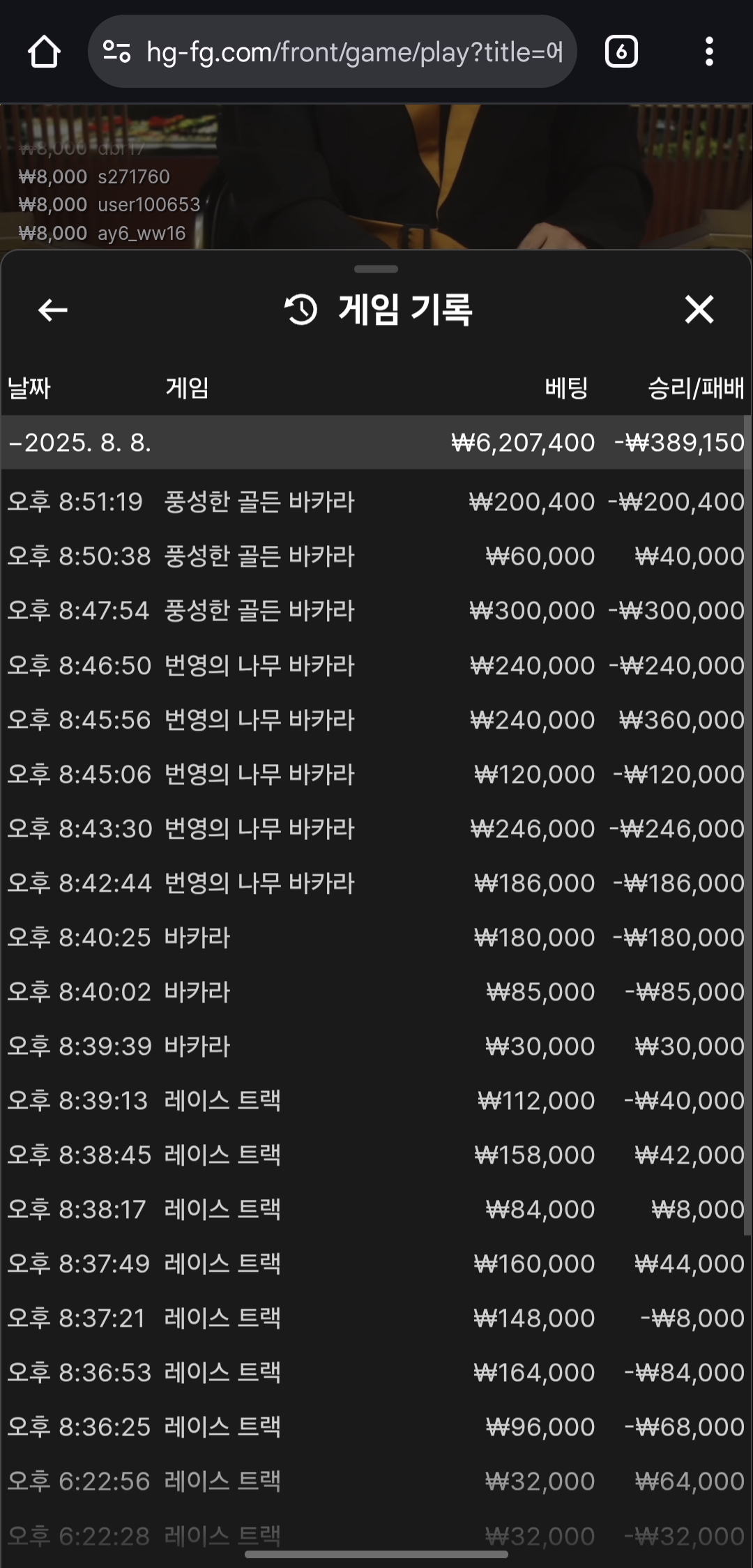Screen dimensions: 753x1568
Task: Select the 오후 8:40:25 바카라 record
Action: [376, 938]
